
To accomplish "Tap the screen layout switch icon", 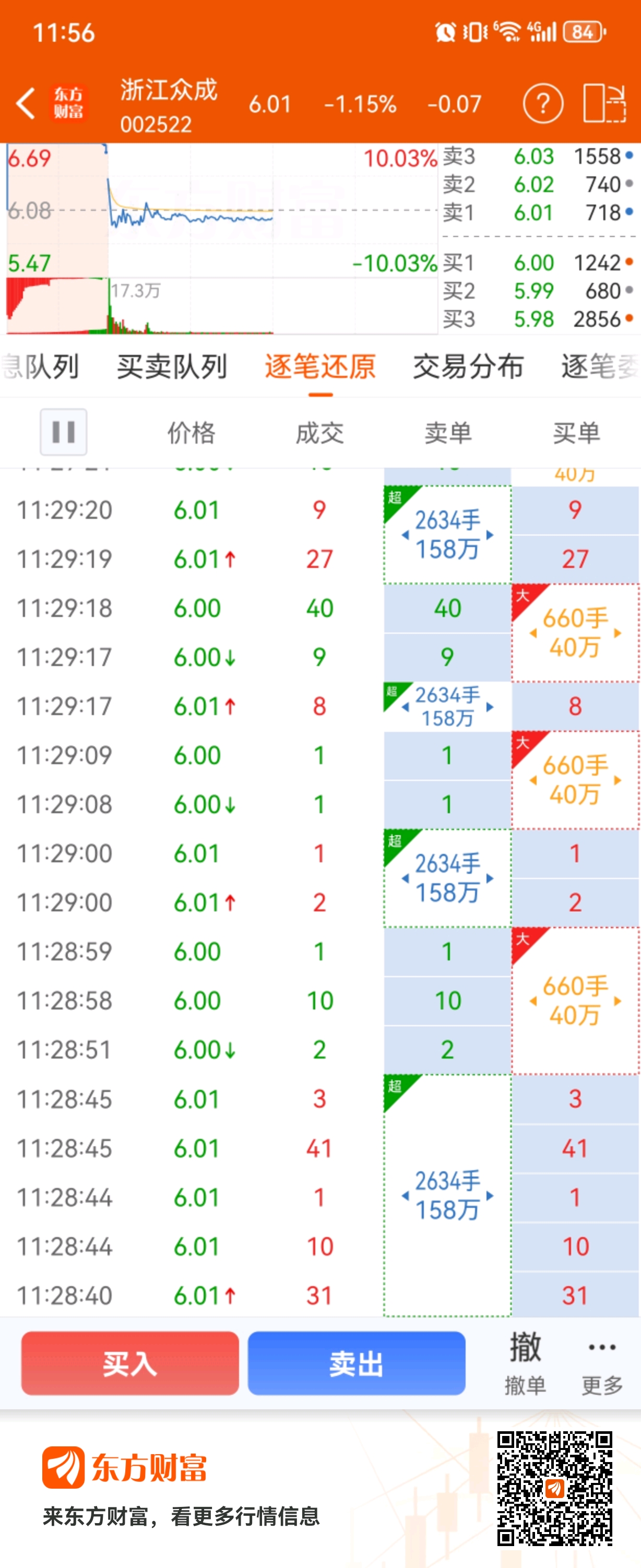I will point(604,103).
